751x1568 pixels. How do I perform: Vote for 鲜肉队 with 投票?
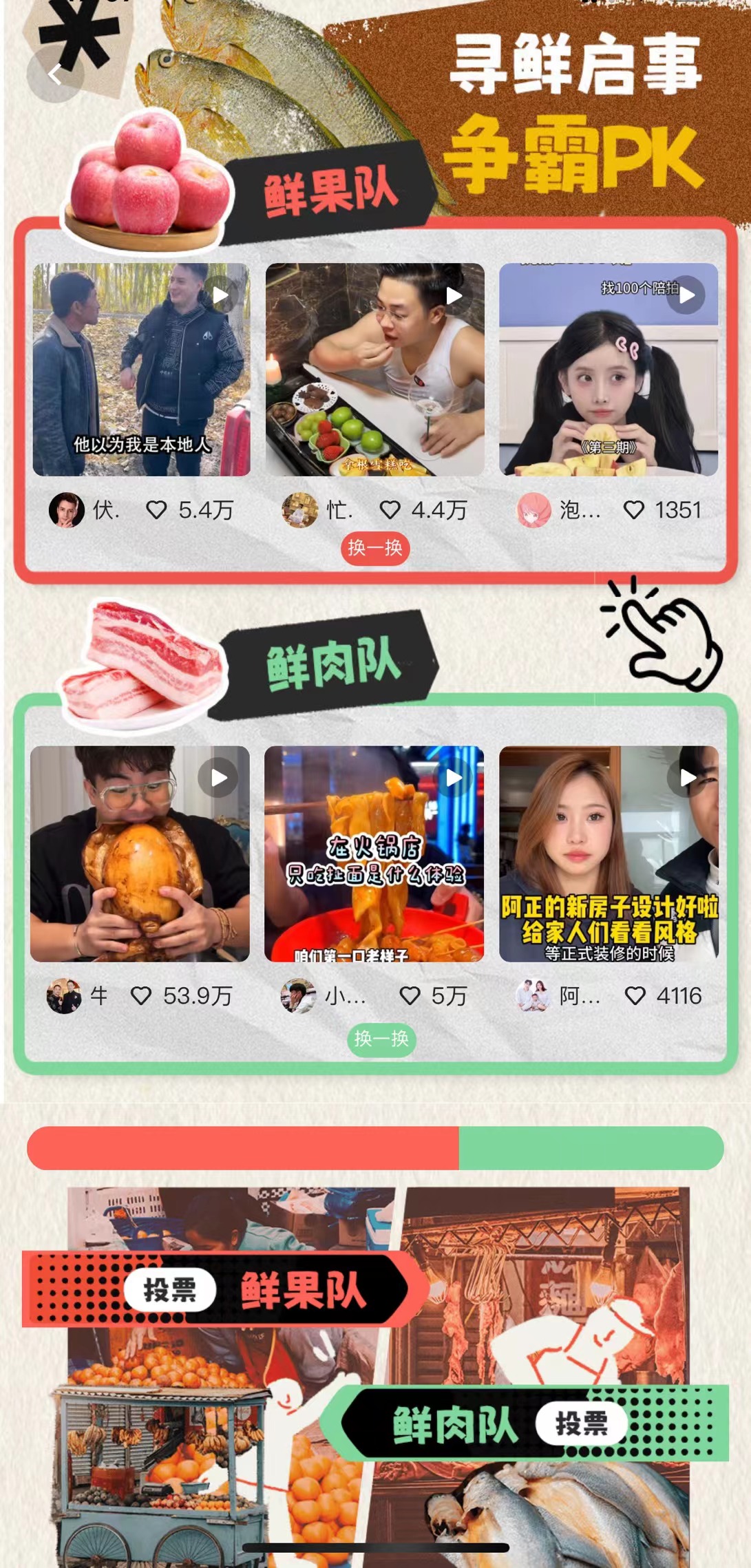[x=582, y=1423]
